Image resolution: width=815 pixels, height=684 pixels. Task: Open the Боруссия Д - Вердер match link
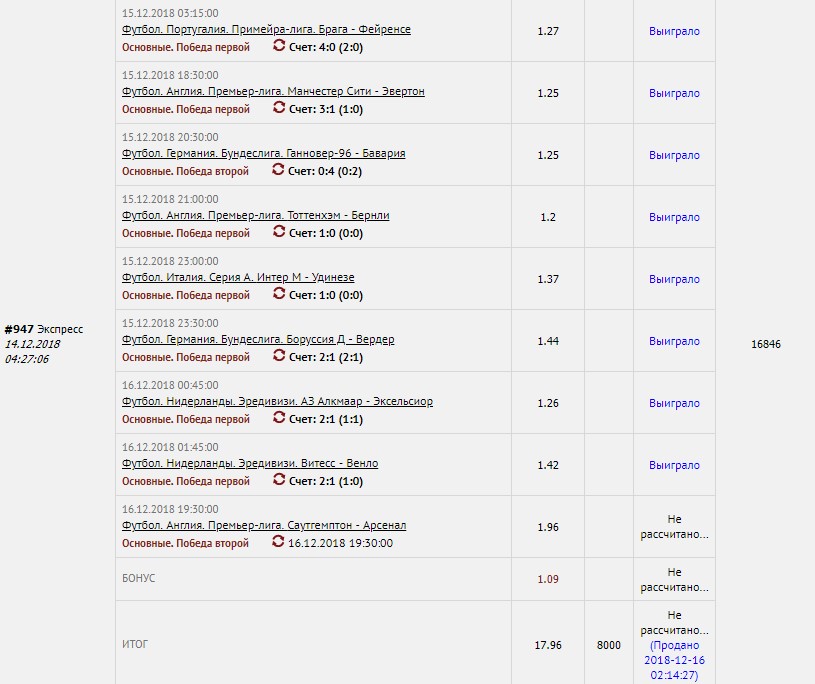coord(258,340)
